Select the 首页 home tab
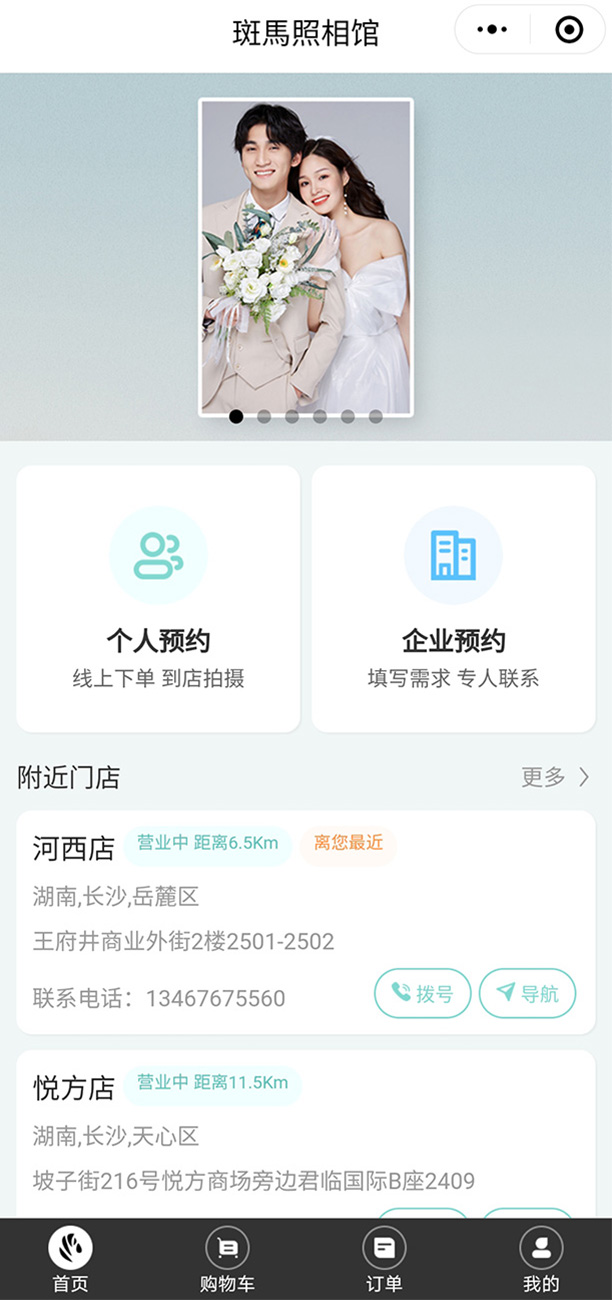 tap(70, 1260)
